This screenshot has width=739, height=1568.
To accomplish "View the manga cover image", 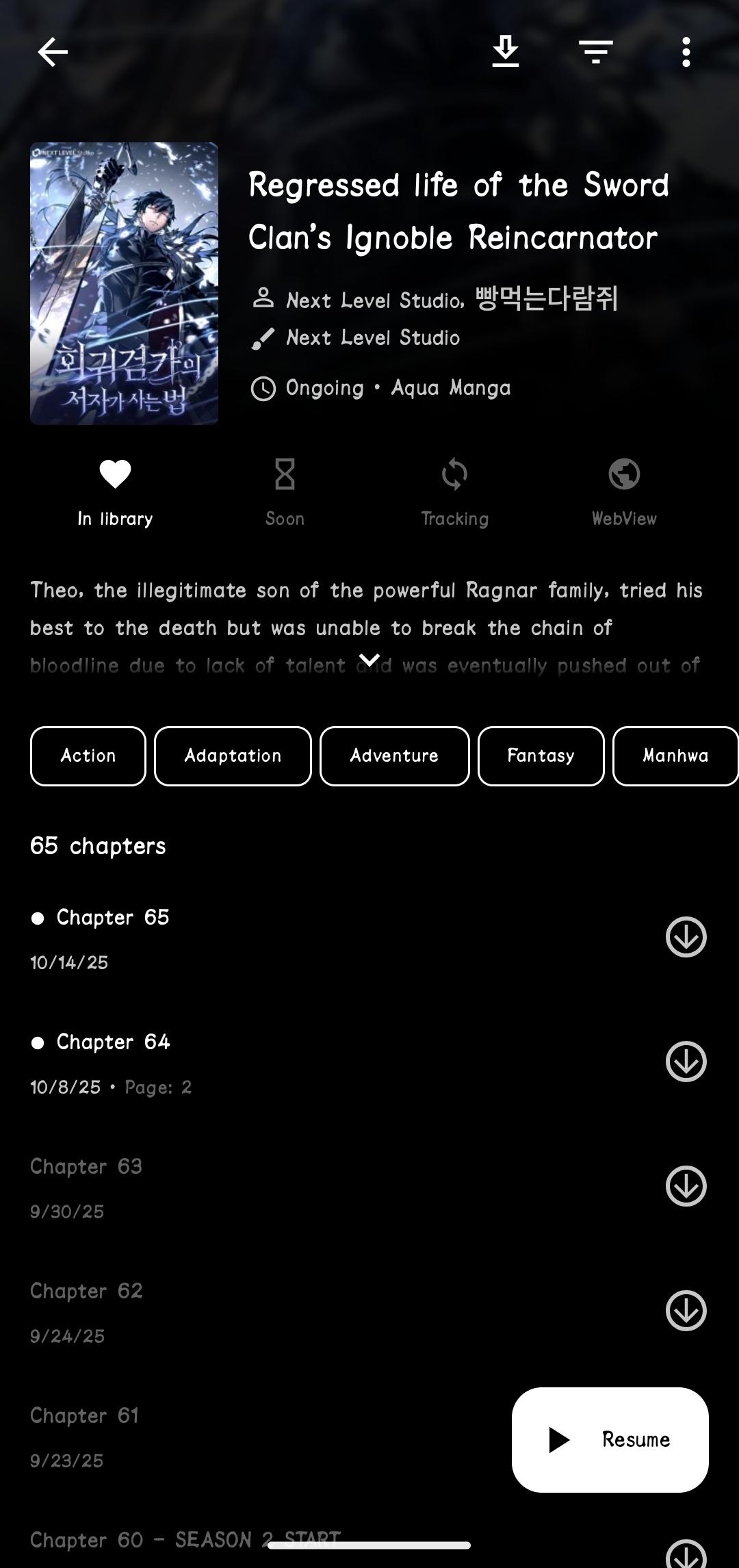I will [x=124, y=283].
